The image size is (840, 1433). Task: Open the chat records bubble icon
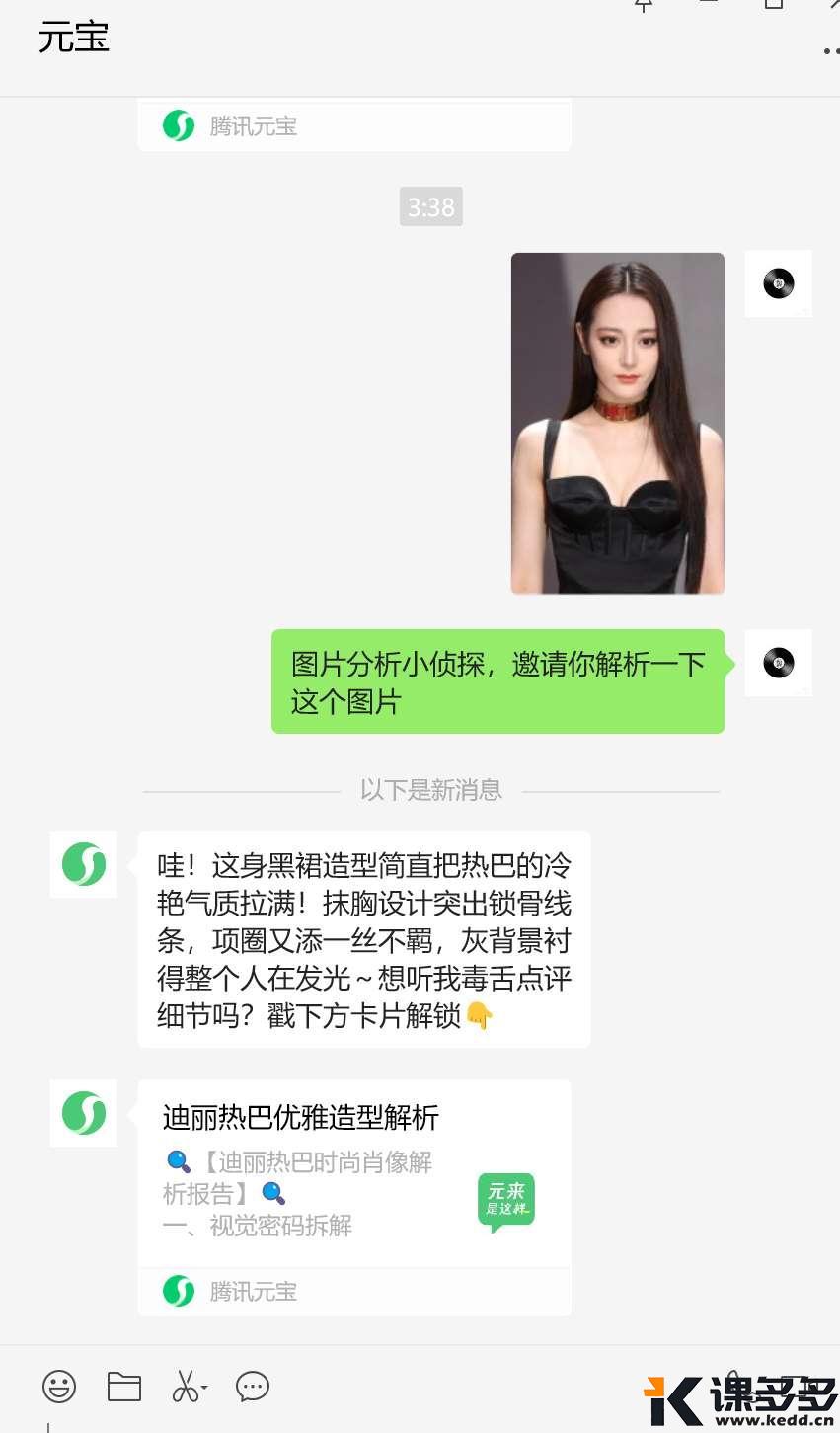(x=252, y=1387)
